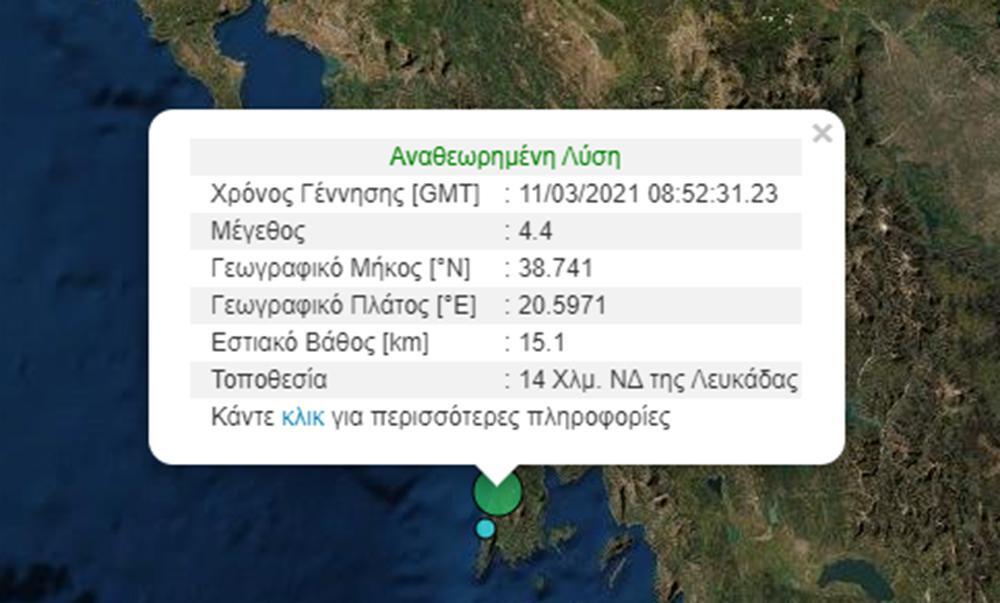Select the large green earthquake marker

[498, 492]
